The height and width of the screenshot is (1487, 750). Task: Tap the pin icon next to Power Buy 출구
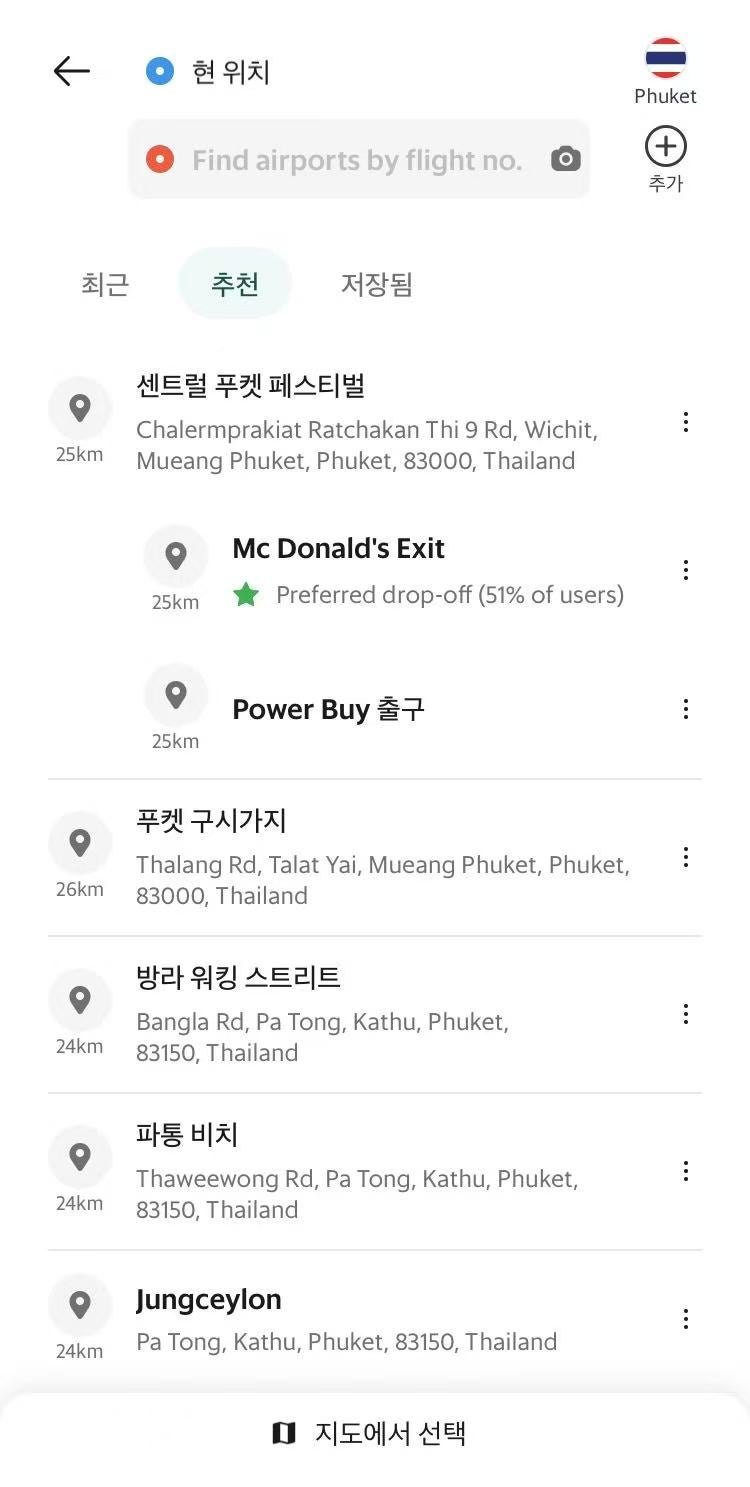tap(175, 695)
